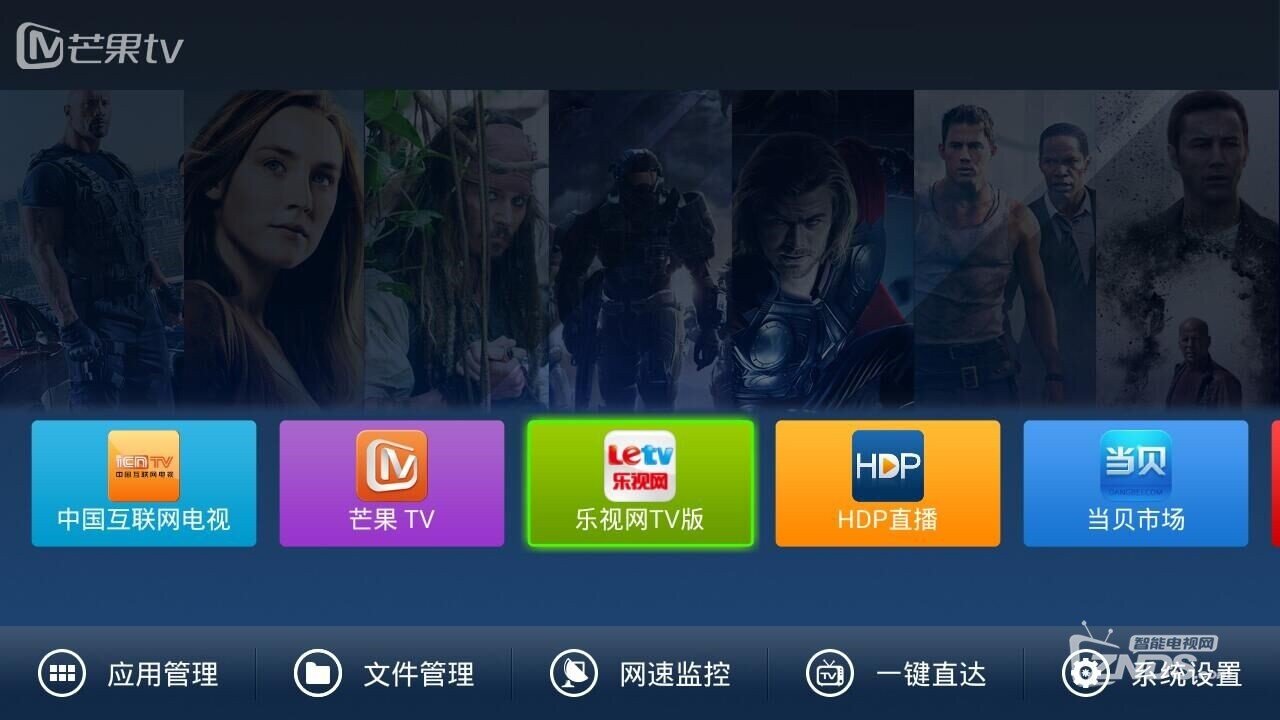Open 文件管理 file manager
The width and height of the screenshot is (1280, 720).
(384, 674)
